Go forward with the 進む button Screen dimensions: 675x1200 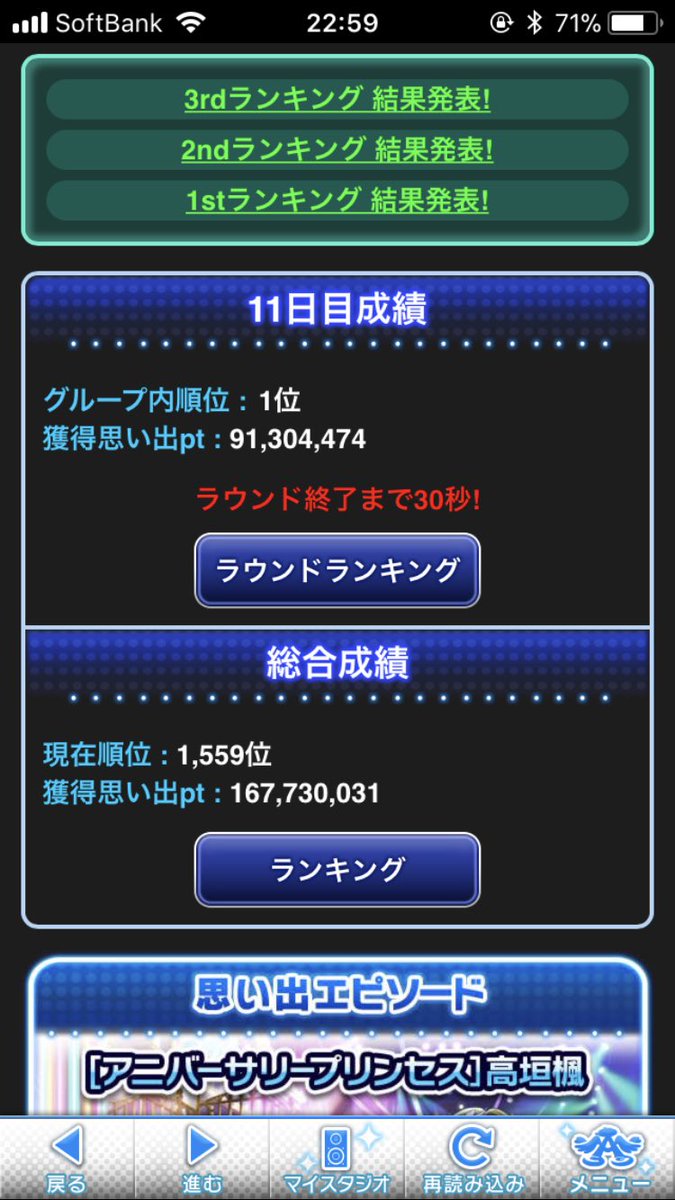click(201, 1159)
